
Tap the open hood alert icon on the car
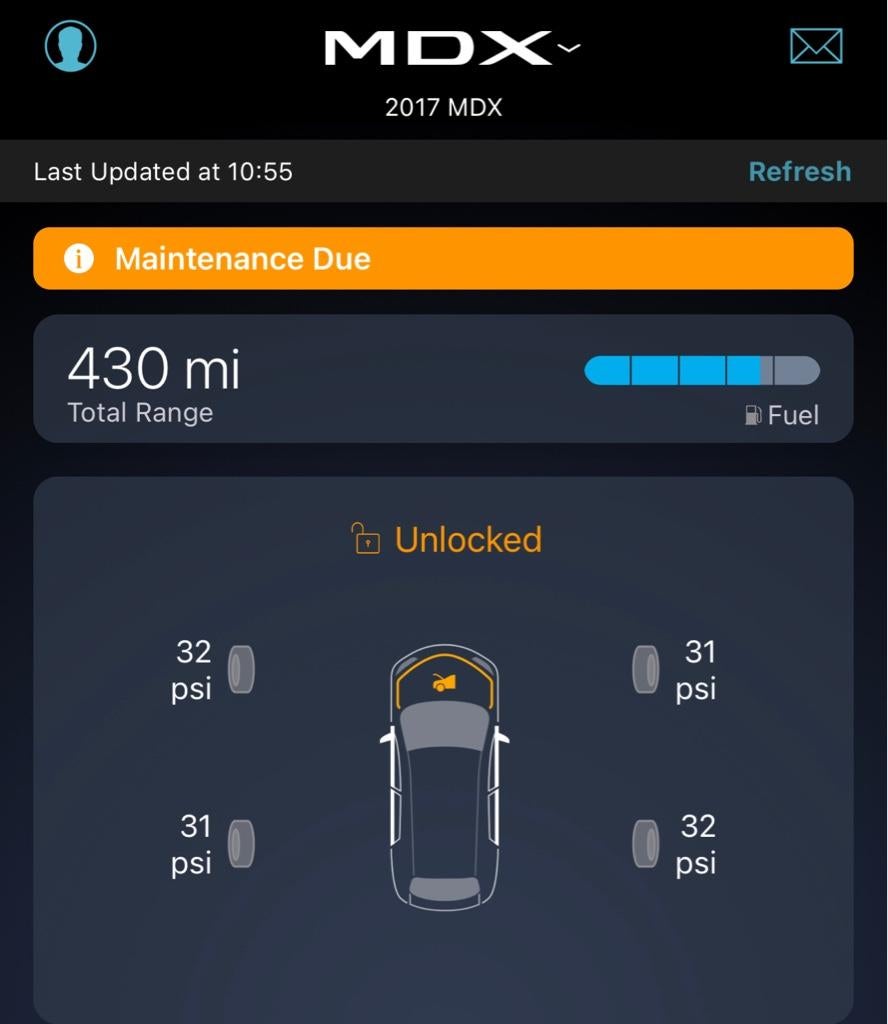pos(443,680)
